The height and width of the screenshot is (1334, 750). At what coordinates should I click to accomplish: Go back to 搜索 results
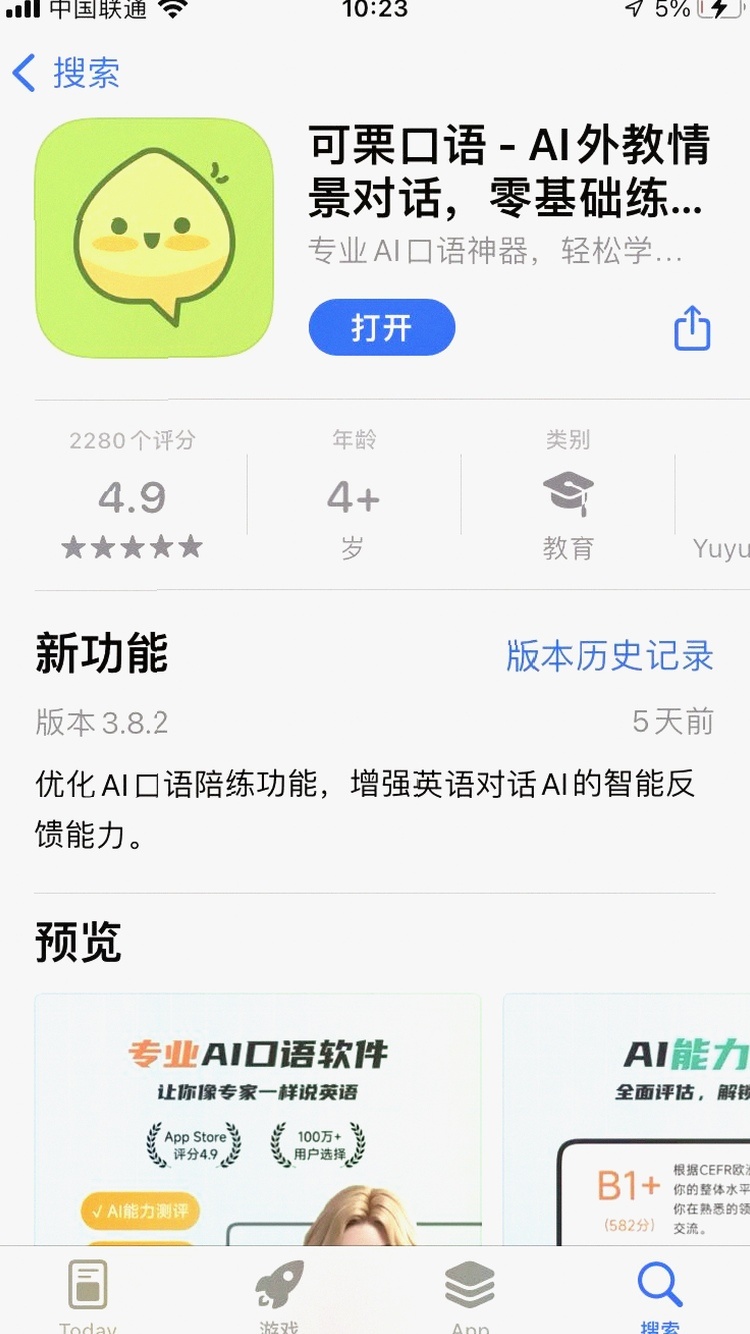(x=66, y=74)
